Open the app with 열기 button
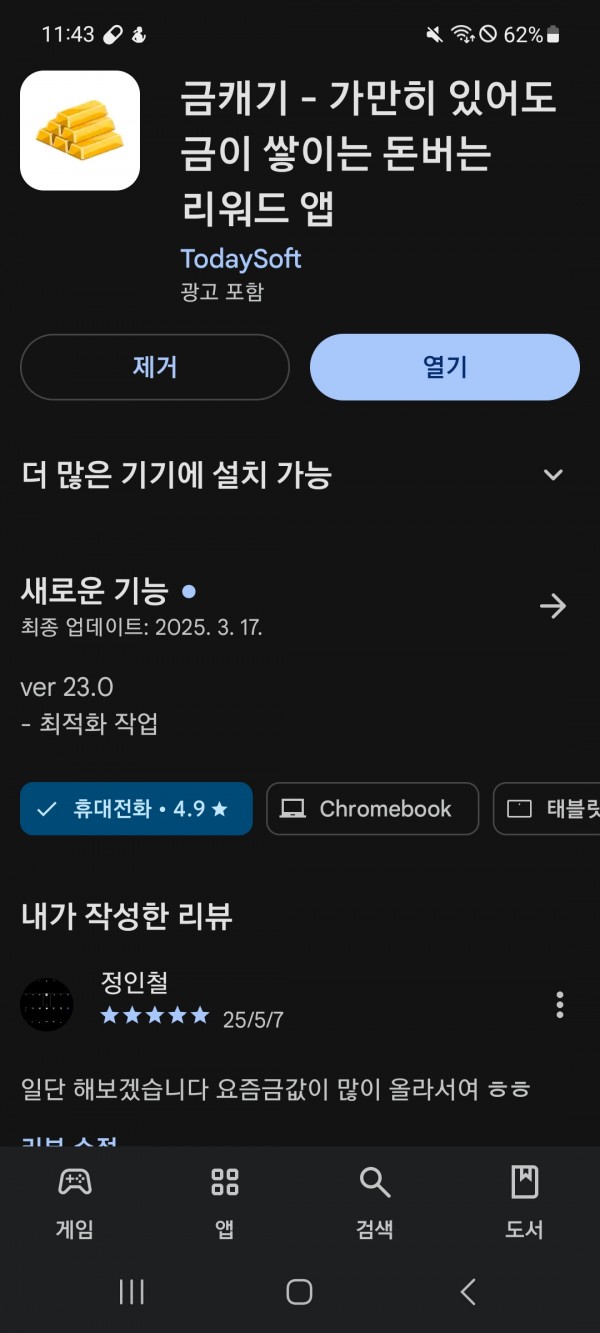 (445, 367)
